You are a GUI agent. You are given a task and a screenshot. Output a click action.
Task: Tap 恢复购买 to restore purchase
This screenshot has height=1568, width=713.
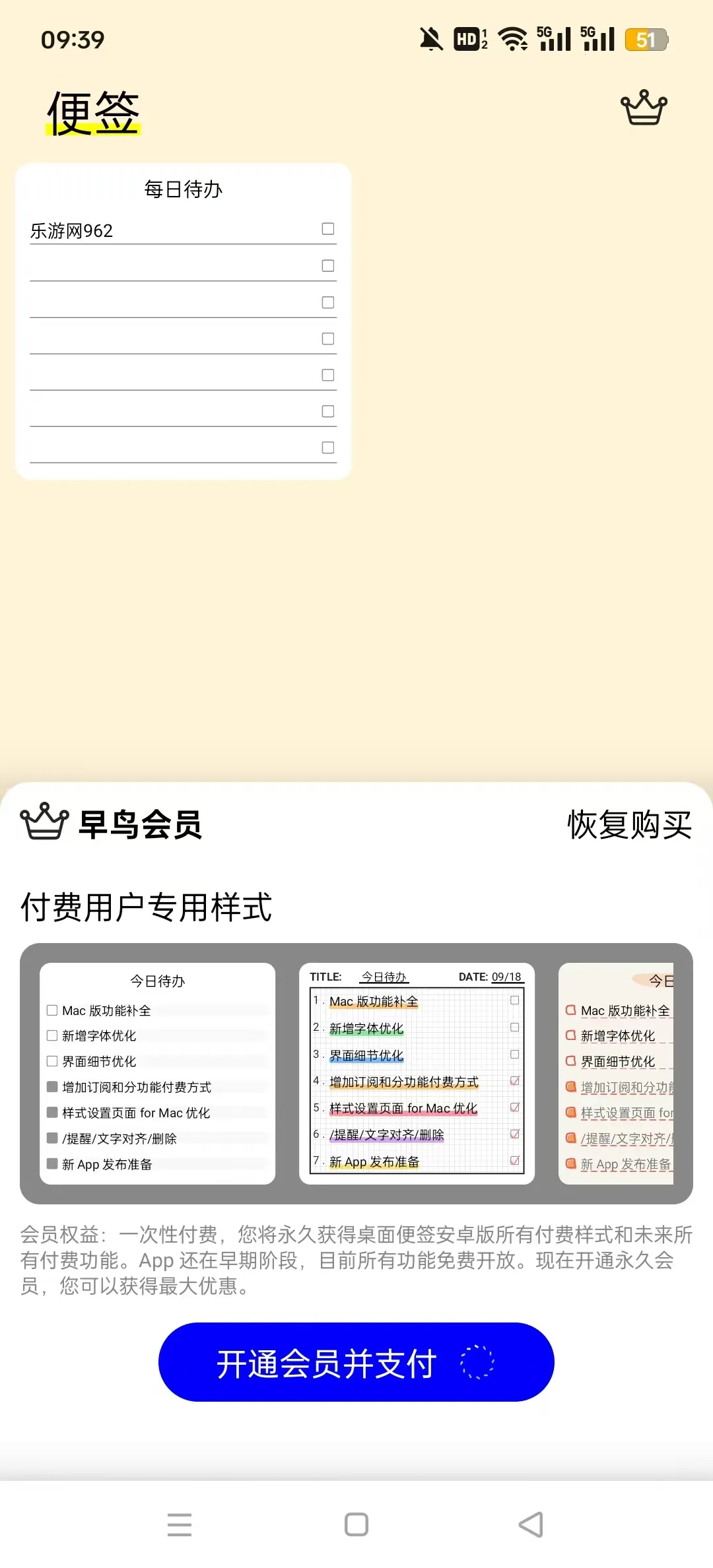pyautogui.click(x=629, y=825)
